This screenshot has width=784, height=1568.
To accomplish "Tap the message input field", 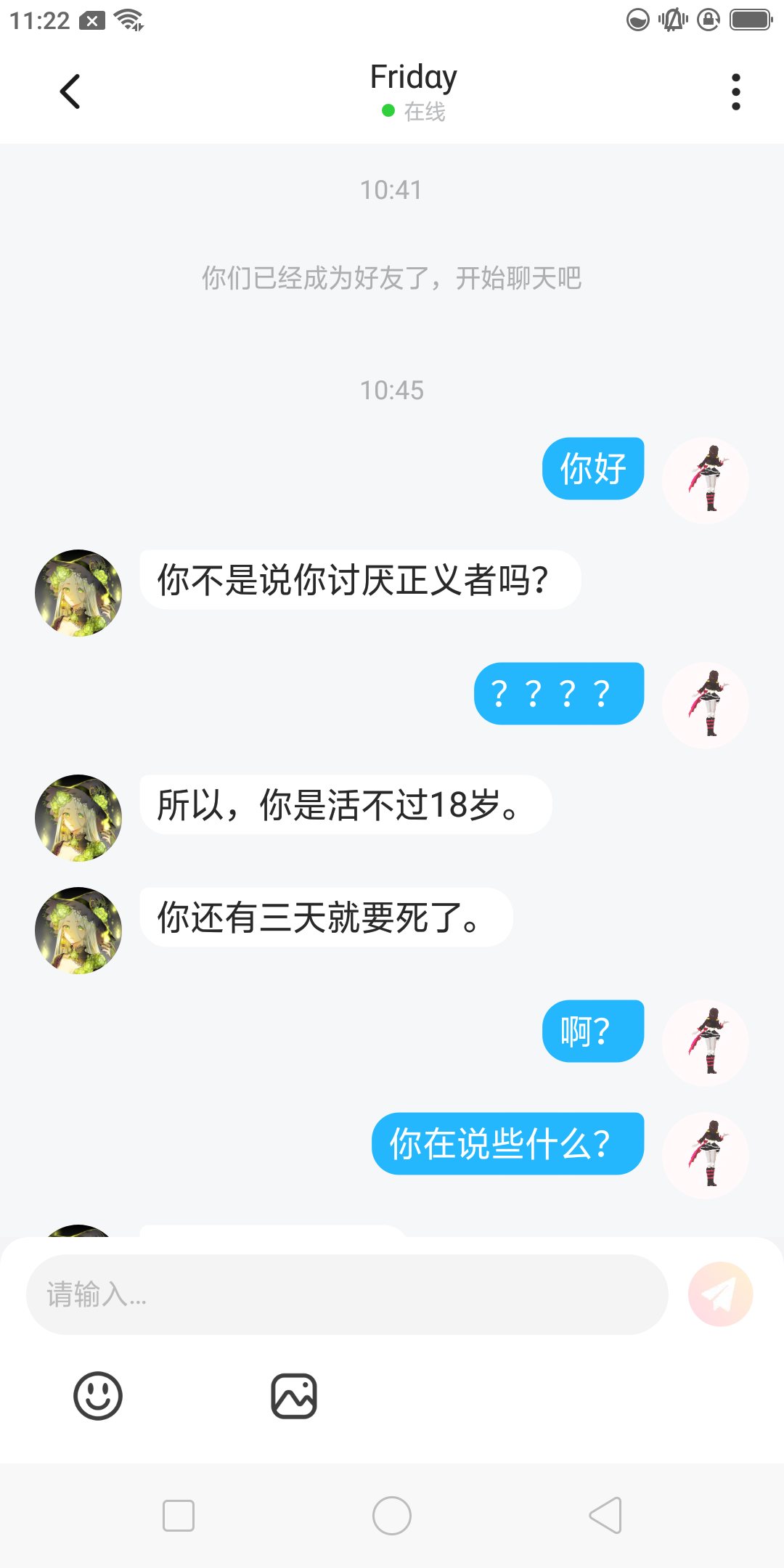I will click(347, 1294).
